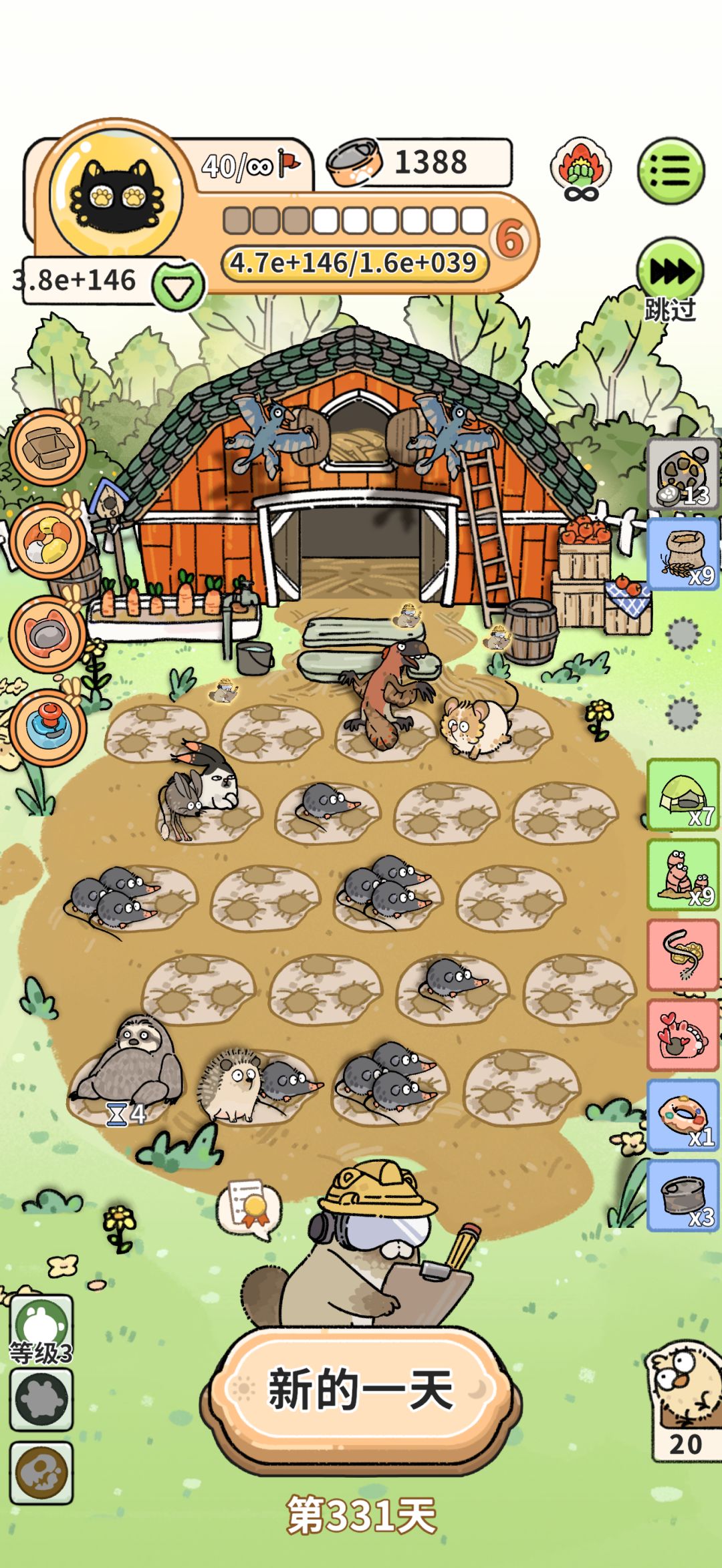The height and width of the screenshot is (1568, 722).
Task: Select the grain sack item x9
Action: 683,555
